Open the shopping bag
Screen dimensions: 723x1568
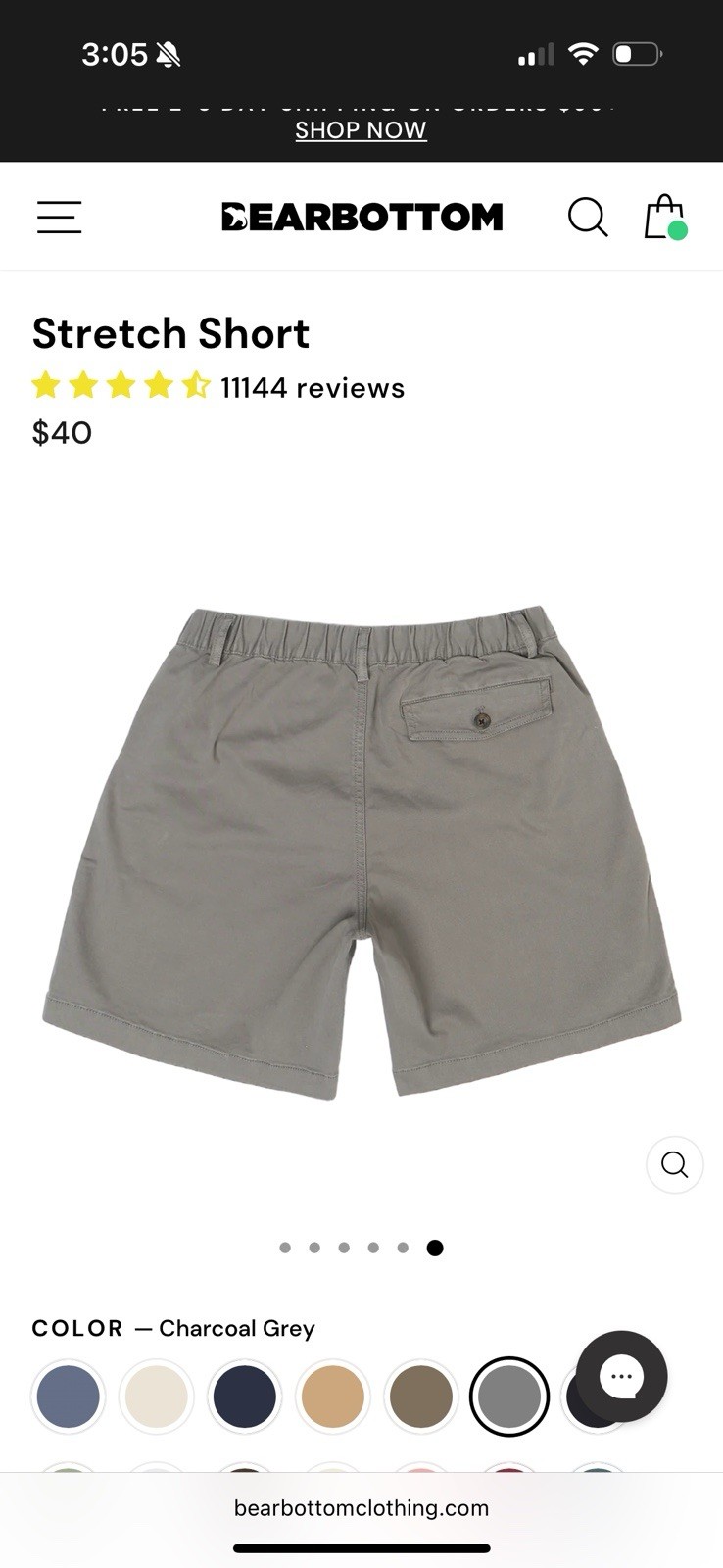(665, 217)
